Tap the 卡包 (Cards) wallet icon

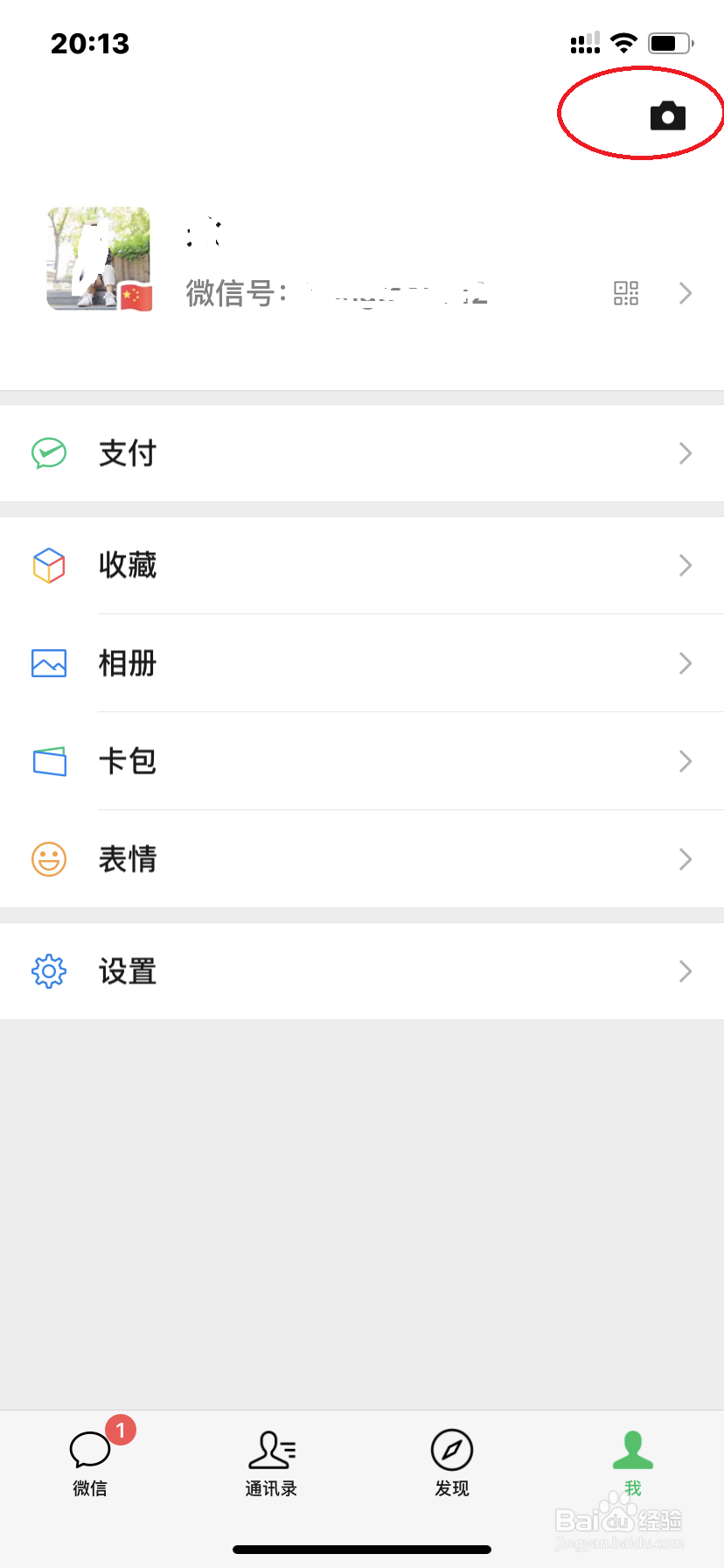coord(49,761)
